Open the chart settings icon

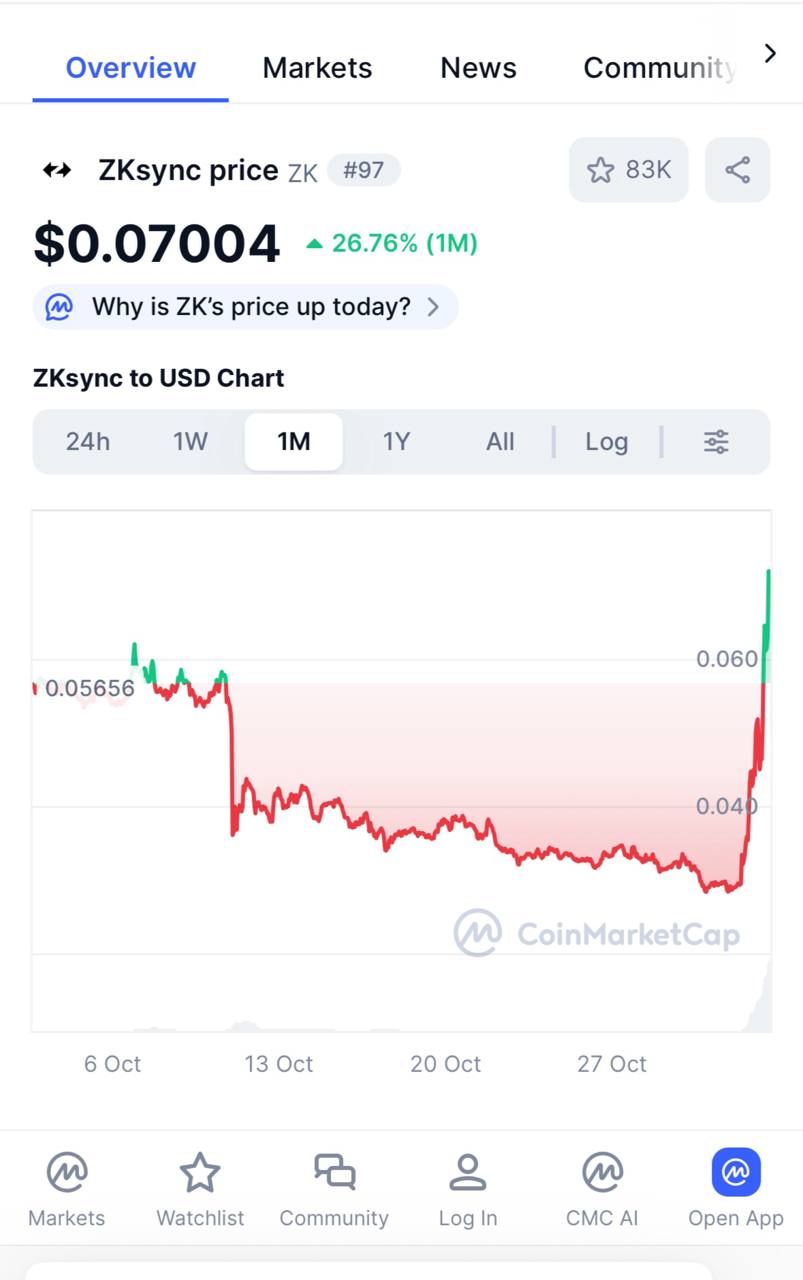(x=716, y=441)
